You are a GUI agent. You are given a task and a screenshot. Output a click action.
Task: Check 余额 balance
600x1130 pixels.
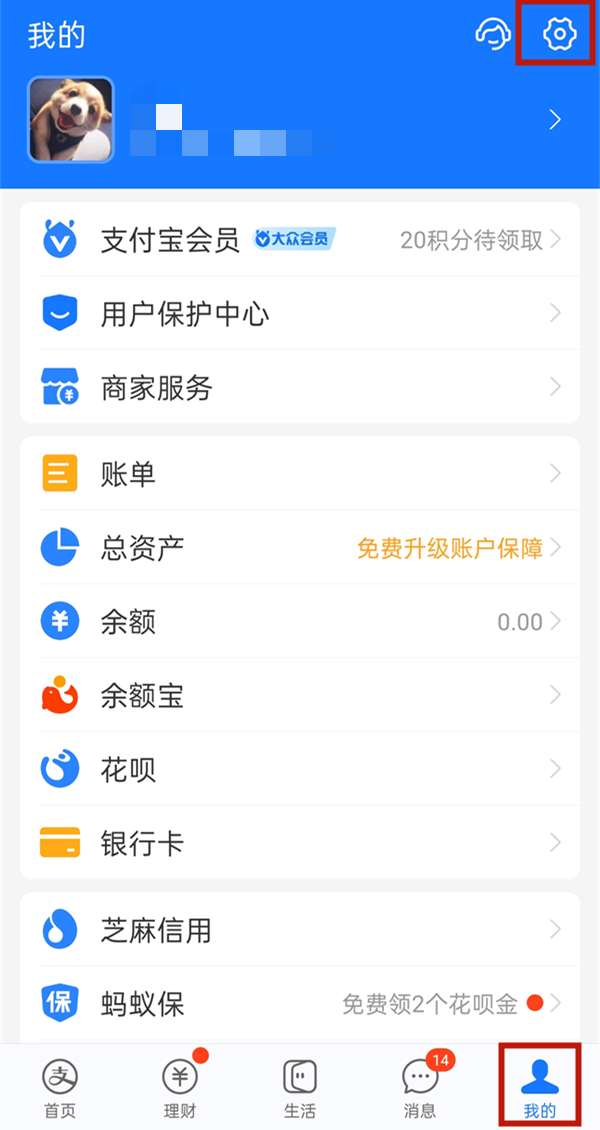tap(300, 622)
